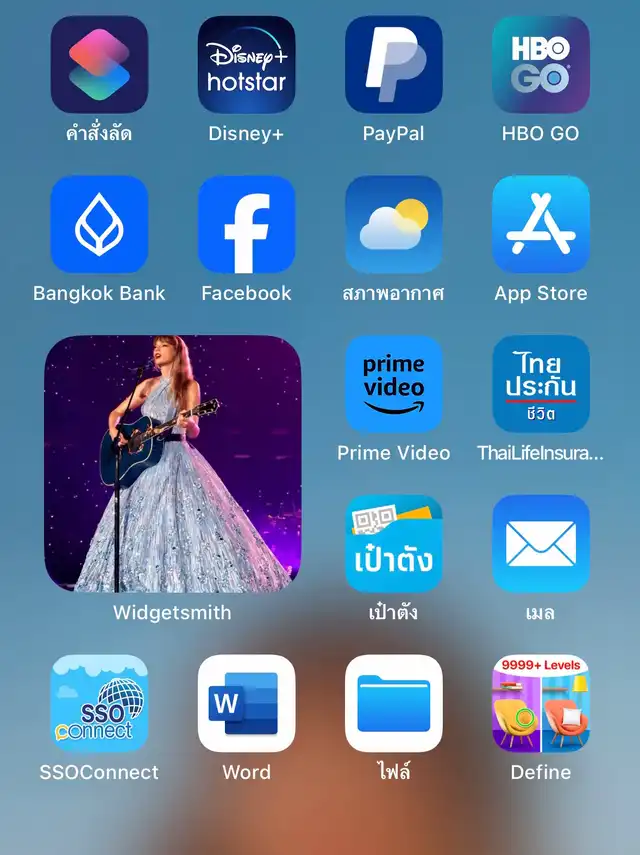Open the Mail app เมล

(541, 544)
